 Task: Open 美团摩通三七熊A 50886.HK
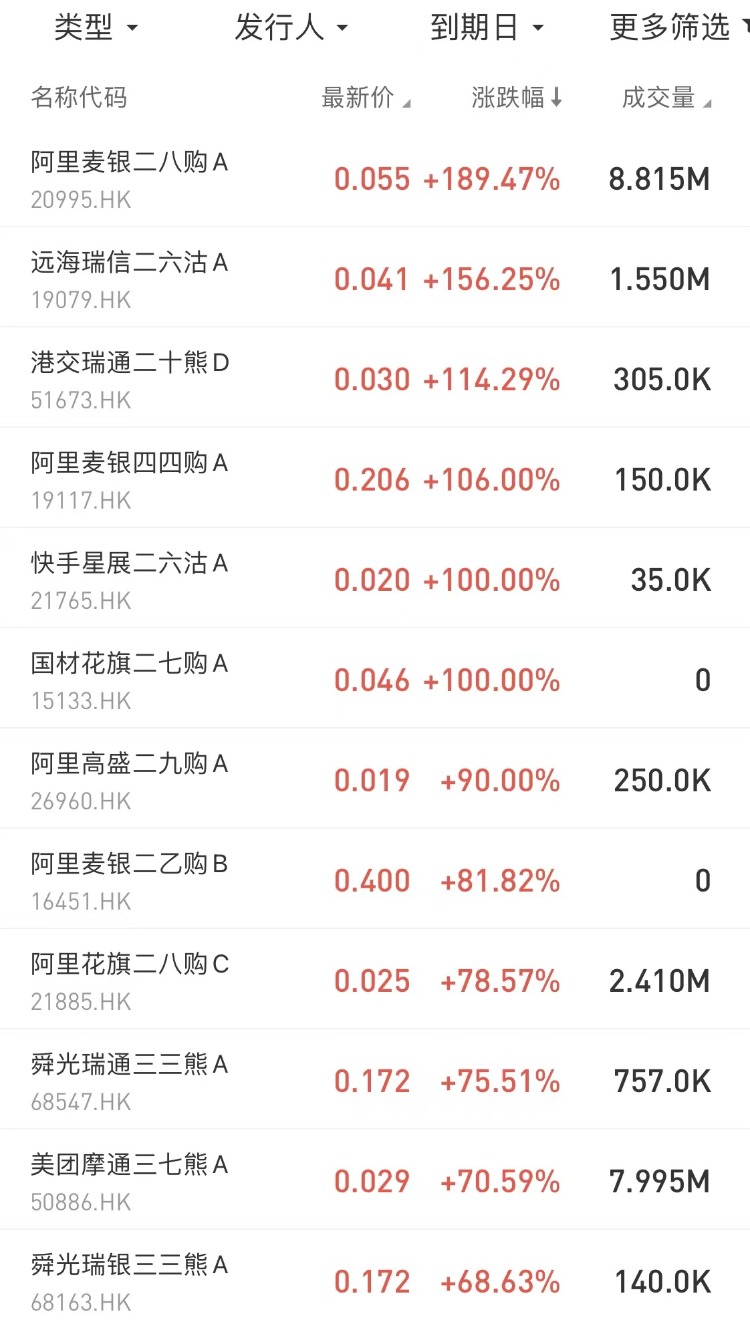(x=375, y=1179)
